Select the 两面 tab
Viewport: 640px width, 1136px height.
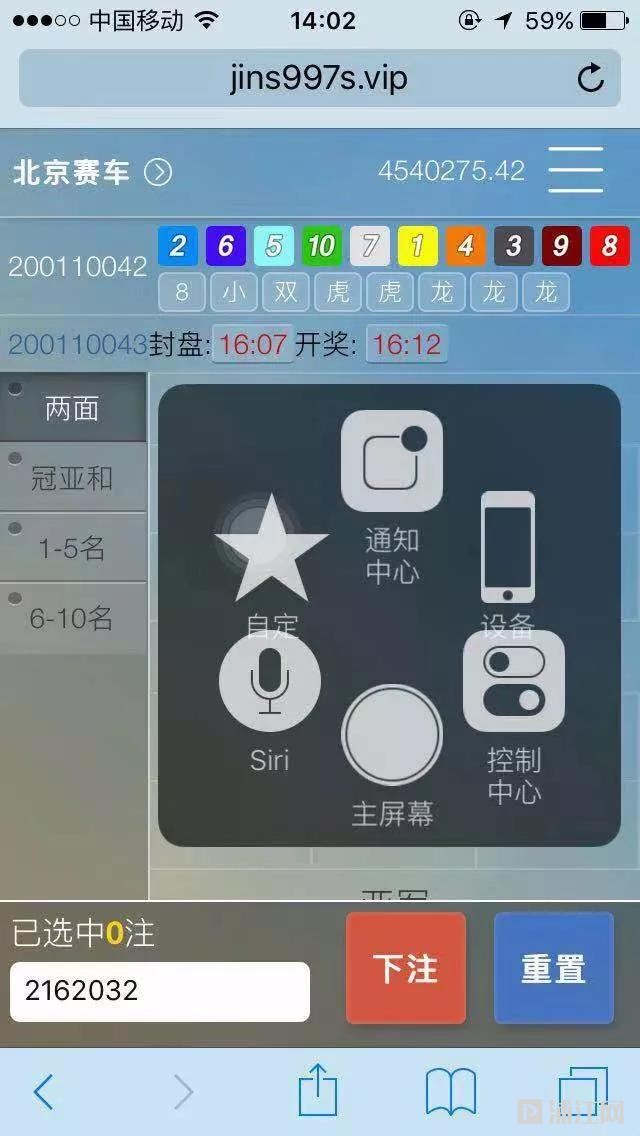[x=72, y=408]
